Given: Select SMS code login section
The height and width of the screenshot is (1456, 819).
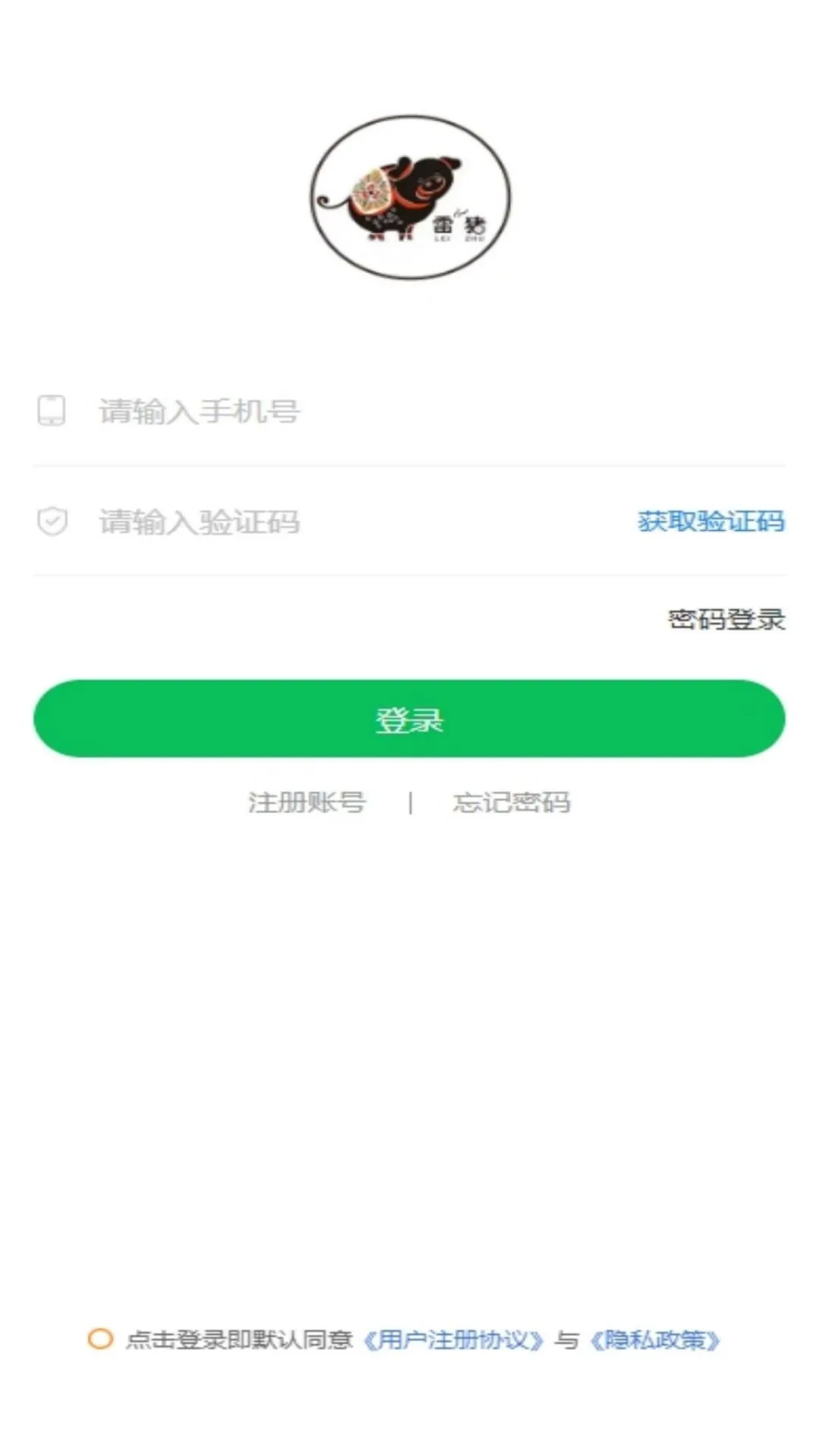Looking at the screenshot, I should point(303,519).
